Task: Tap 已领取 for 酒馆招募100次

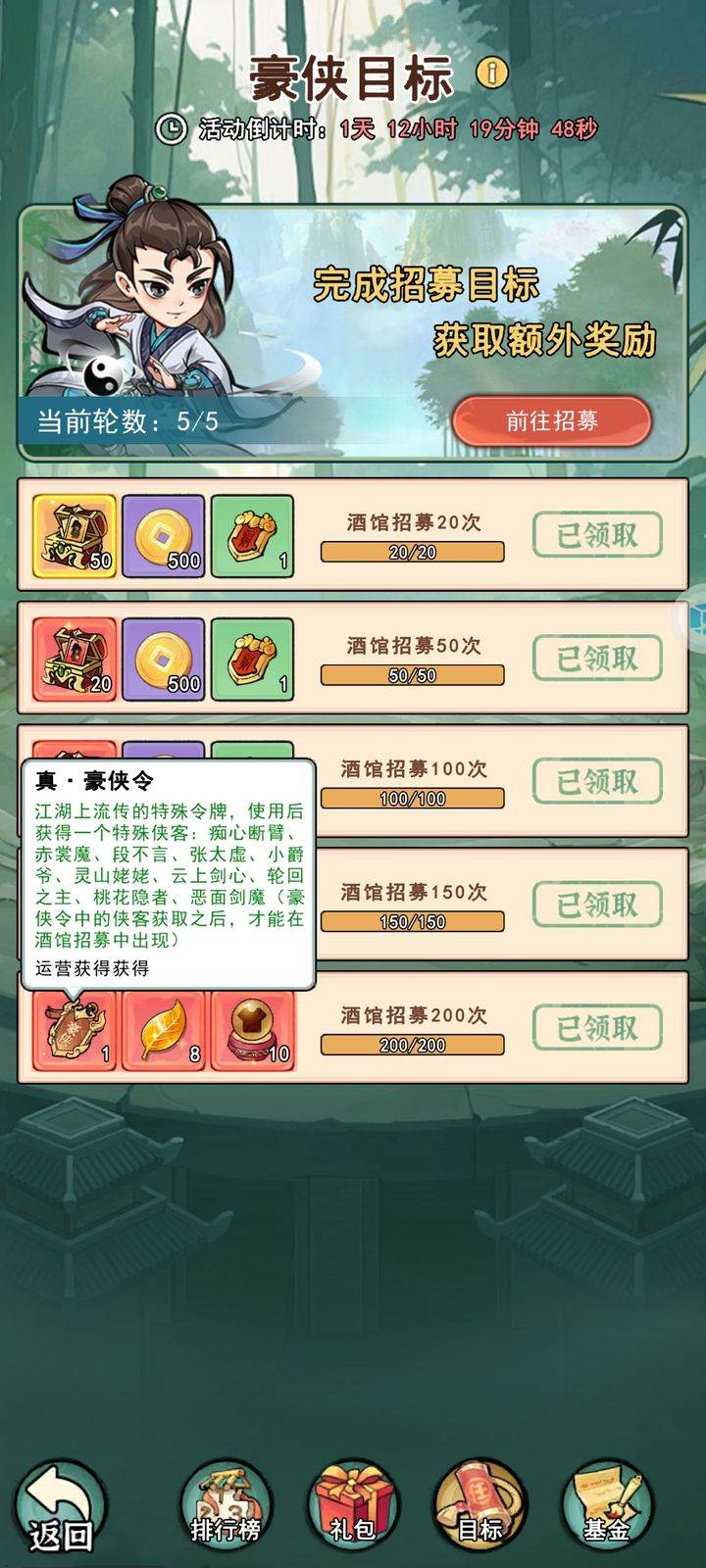Action: coord(597,782)
